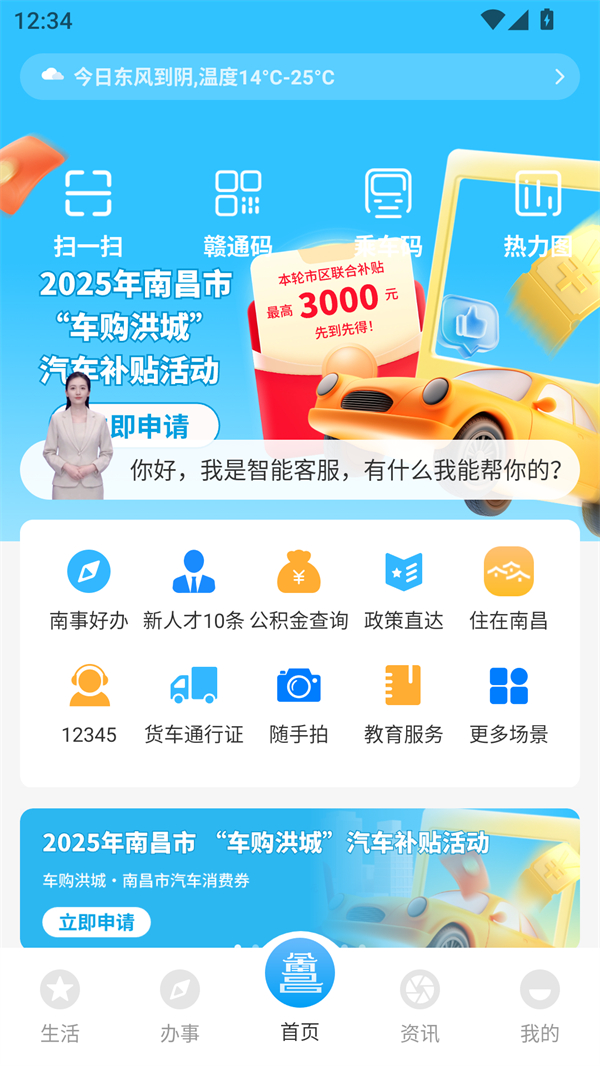Tap 立即申请 on the car subsidy banner
Image resolution: width=600 pixels, height=1066 pixels.
[97, 922]
